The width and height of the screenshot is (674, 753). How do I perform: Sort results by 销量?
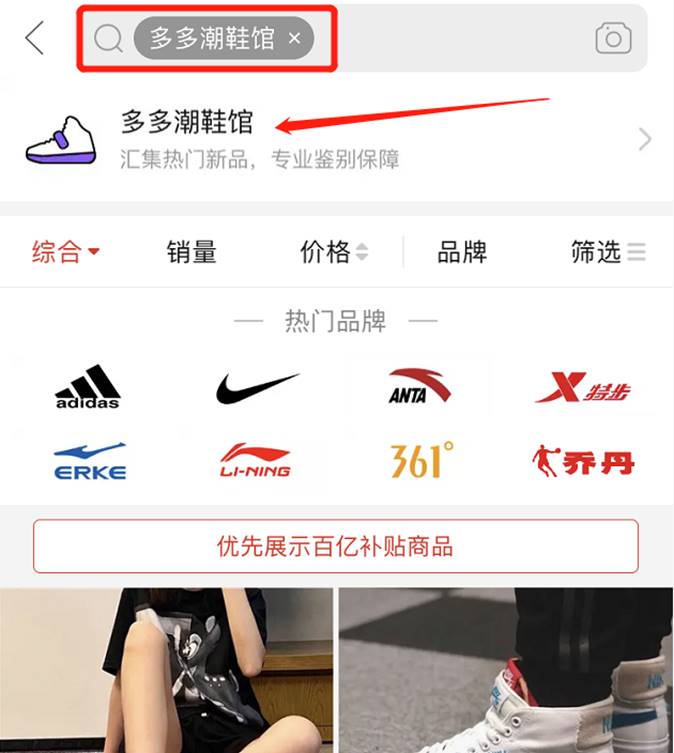click(x=191, y=252)
